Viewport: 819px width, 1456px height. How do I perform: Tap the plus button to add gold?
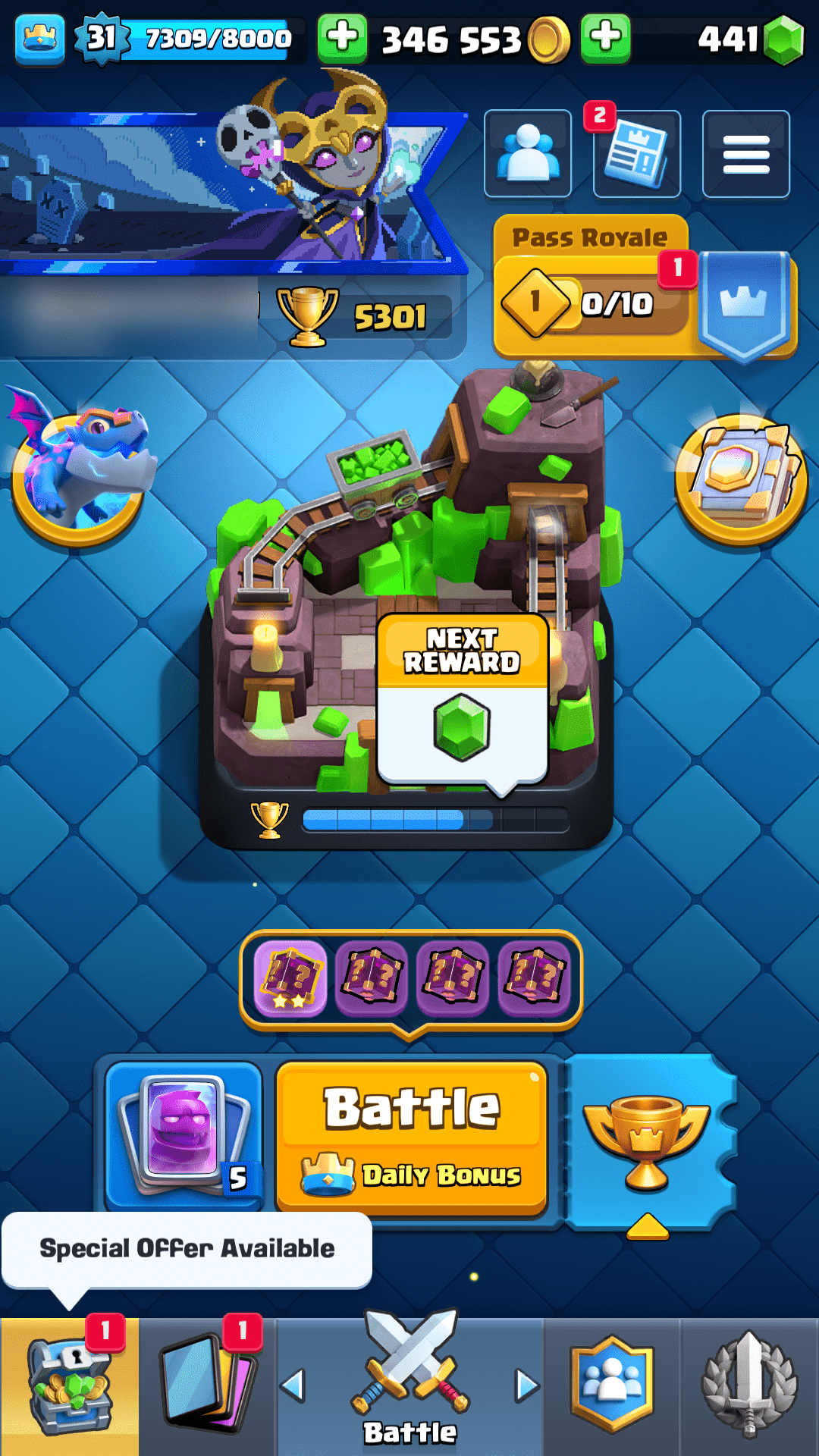tap(343, 38)
